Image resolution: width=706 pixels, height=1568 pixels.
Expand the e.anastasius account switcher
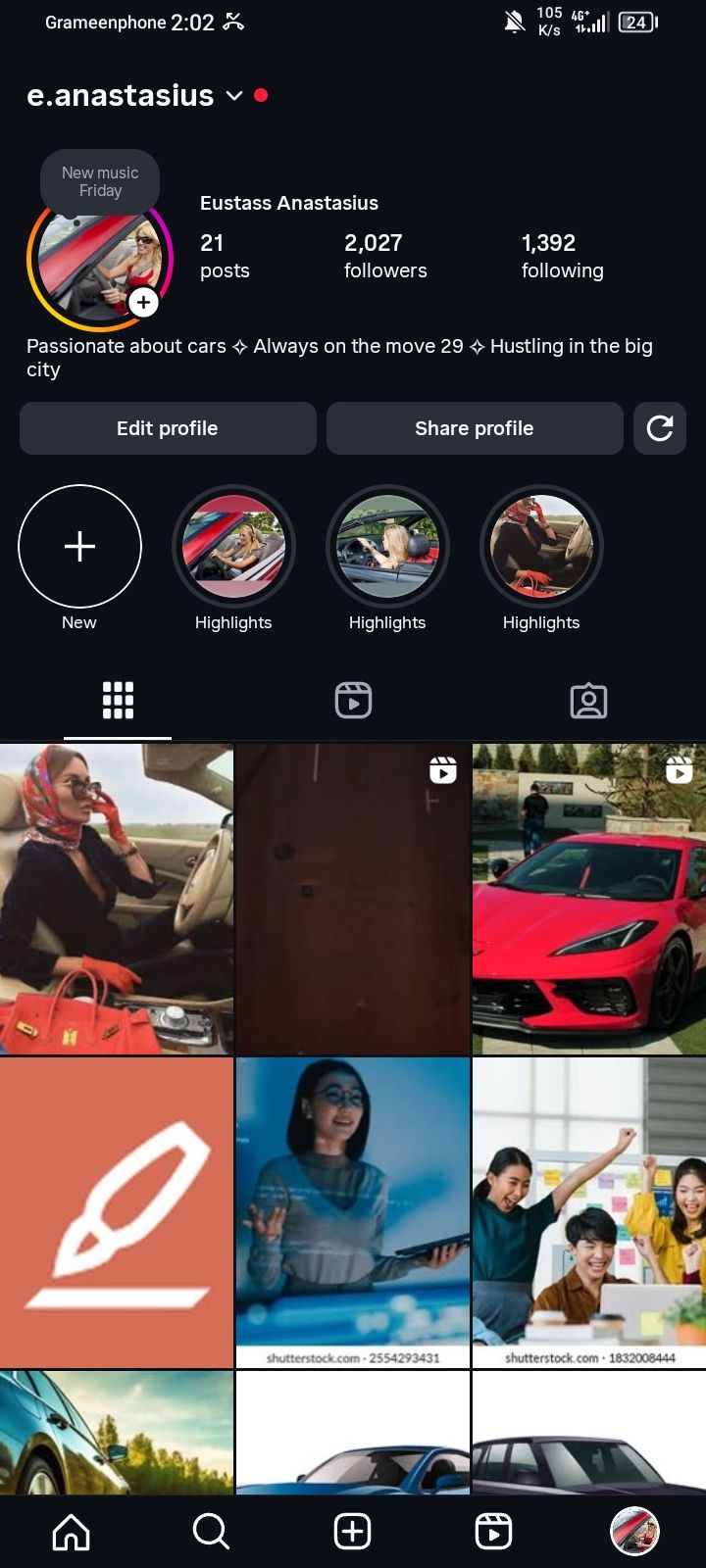point(233,96)
